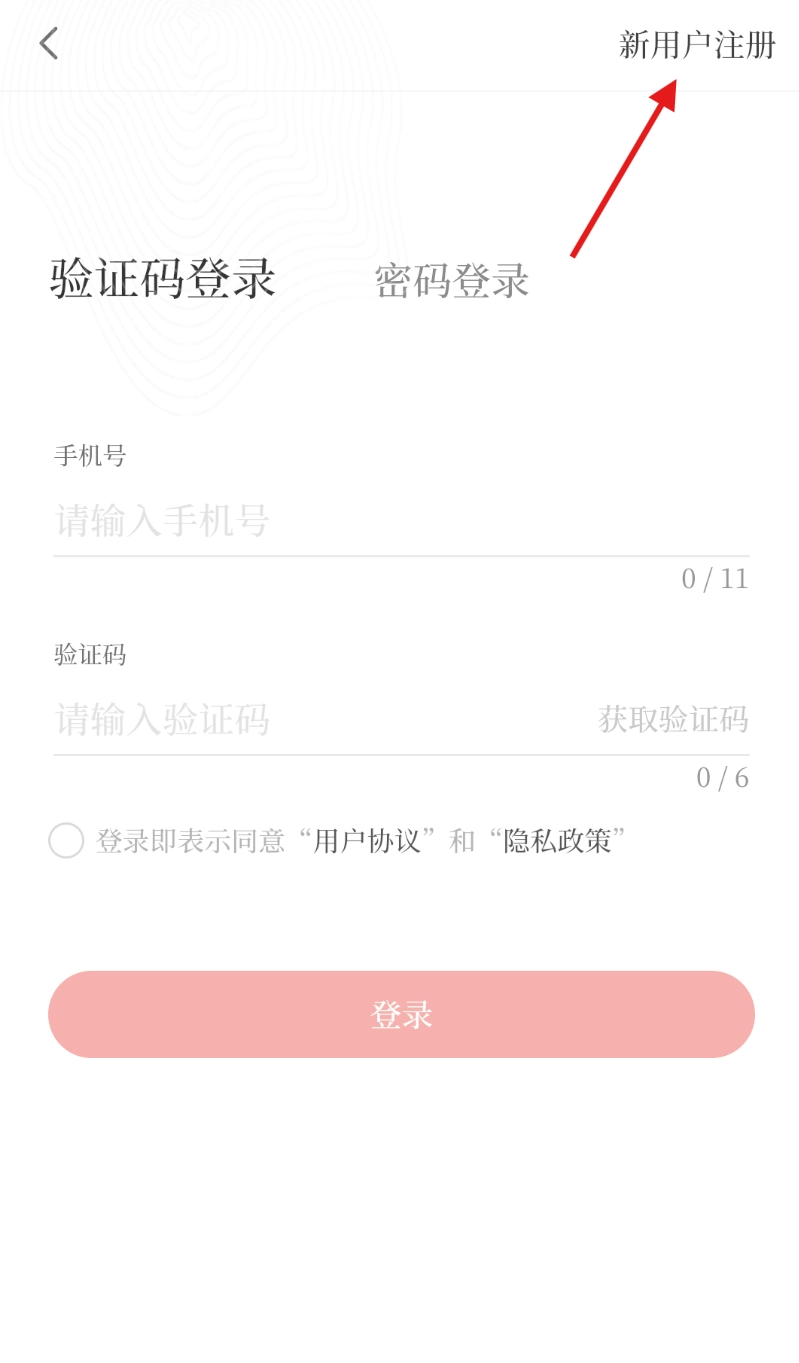Tap the pink 登录 button

401,1014
